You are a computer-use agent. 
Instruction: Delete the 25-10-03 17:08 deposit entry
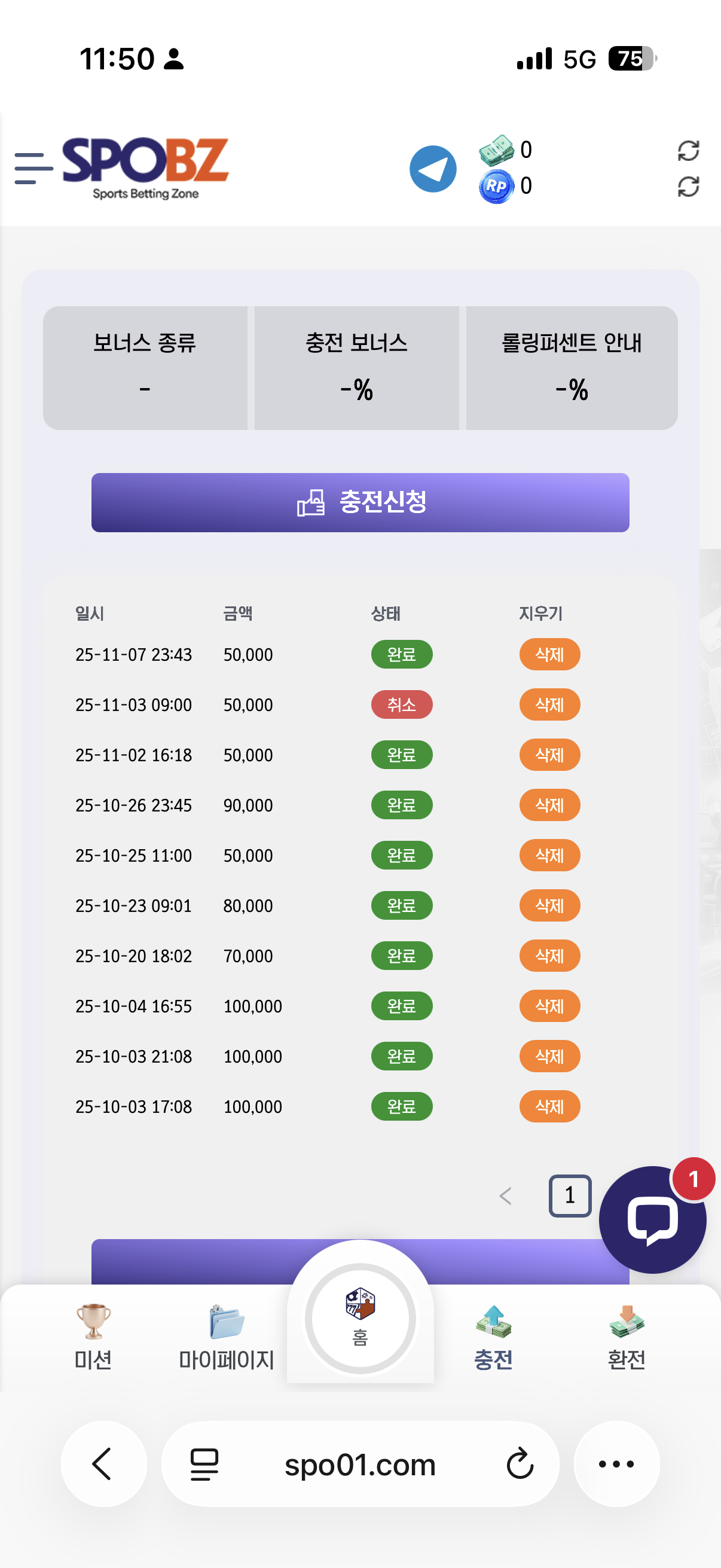pos(549,1106)
